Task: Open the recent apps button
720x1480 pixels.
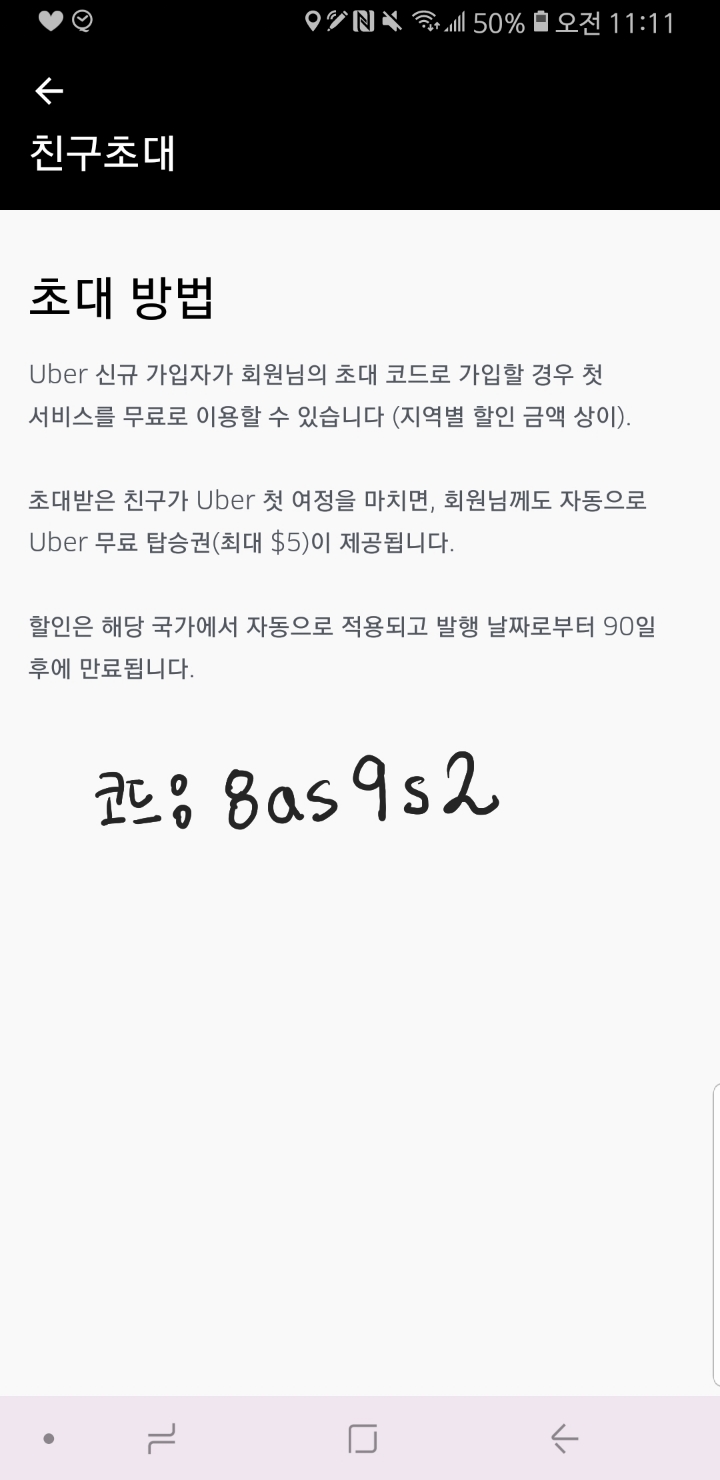Action: click(x=160, y=1440)
